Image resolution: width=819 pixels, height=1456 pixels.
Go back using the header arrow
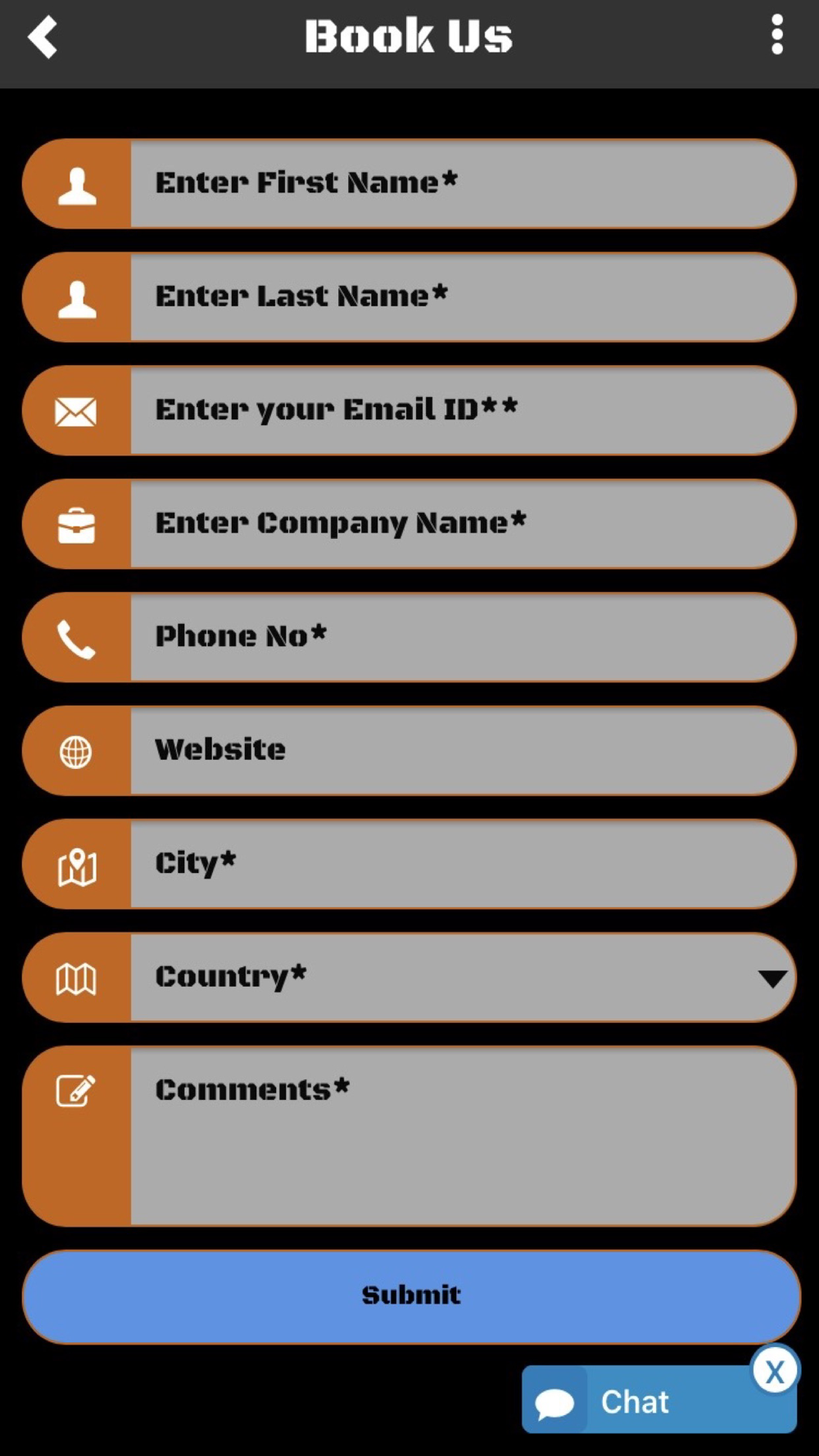43,37
